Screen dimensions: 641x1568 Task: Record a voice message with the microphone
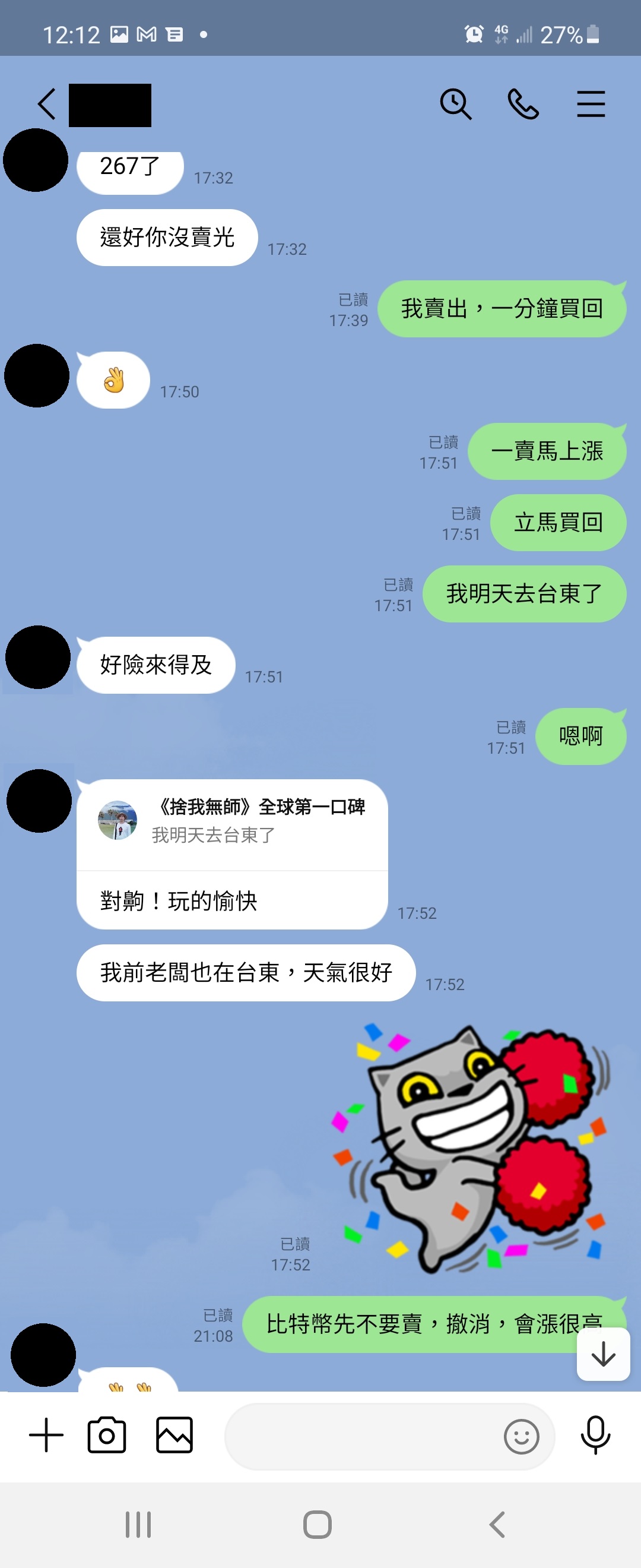595,1435
